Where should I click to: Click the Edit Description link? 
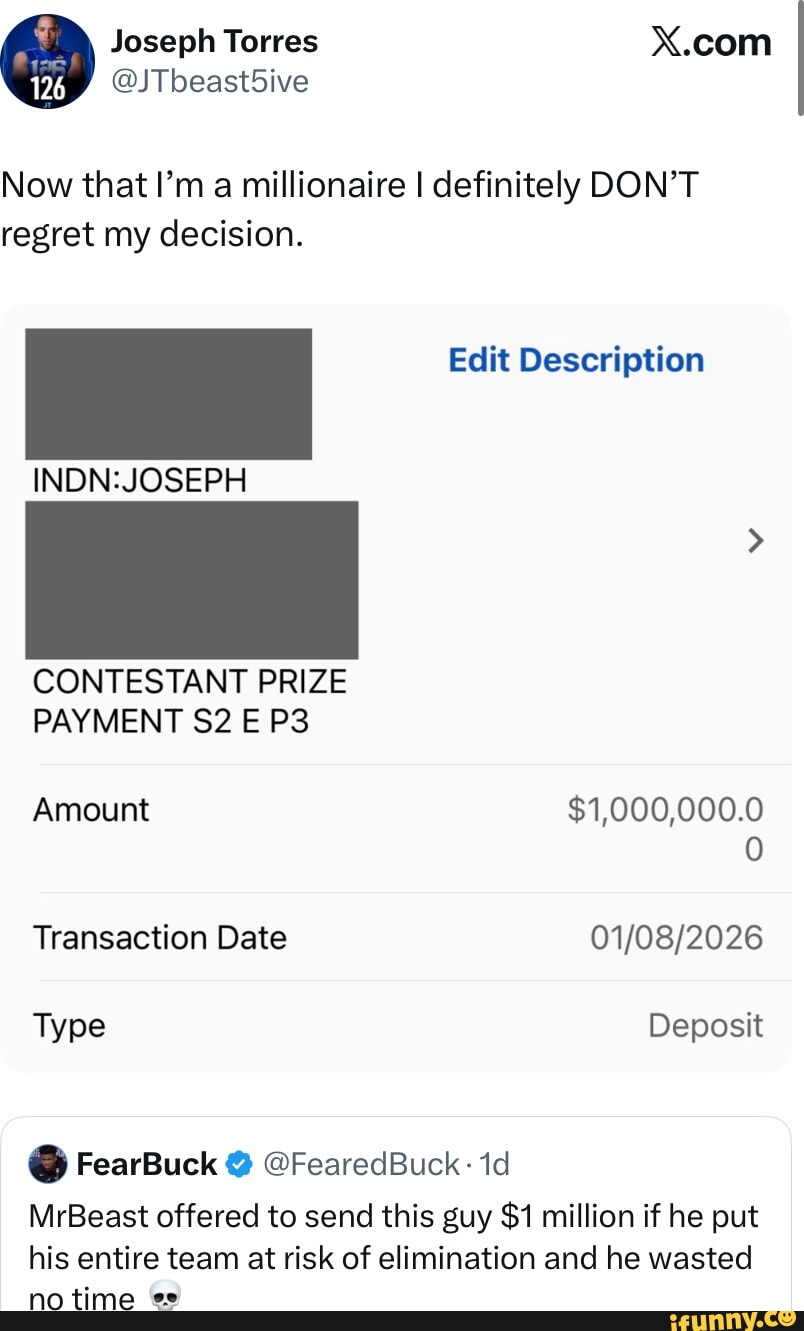coord(576,360)
